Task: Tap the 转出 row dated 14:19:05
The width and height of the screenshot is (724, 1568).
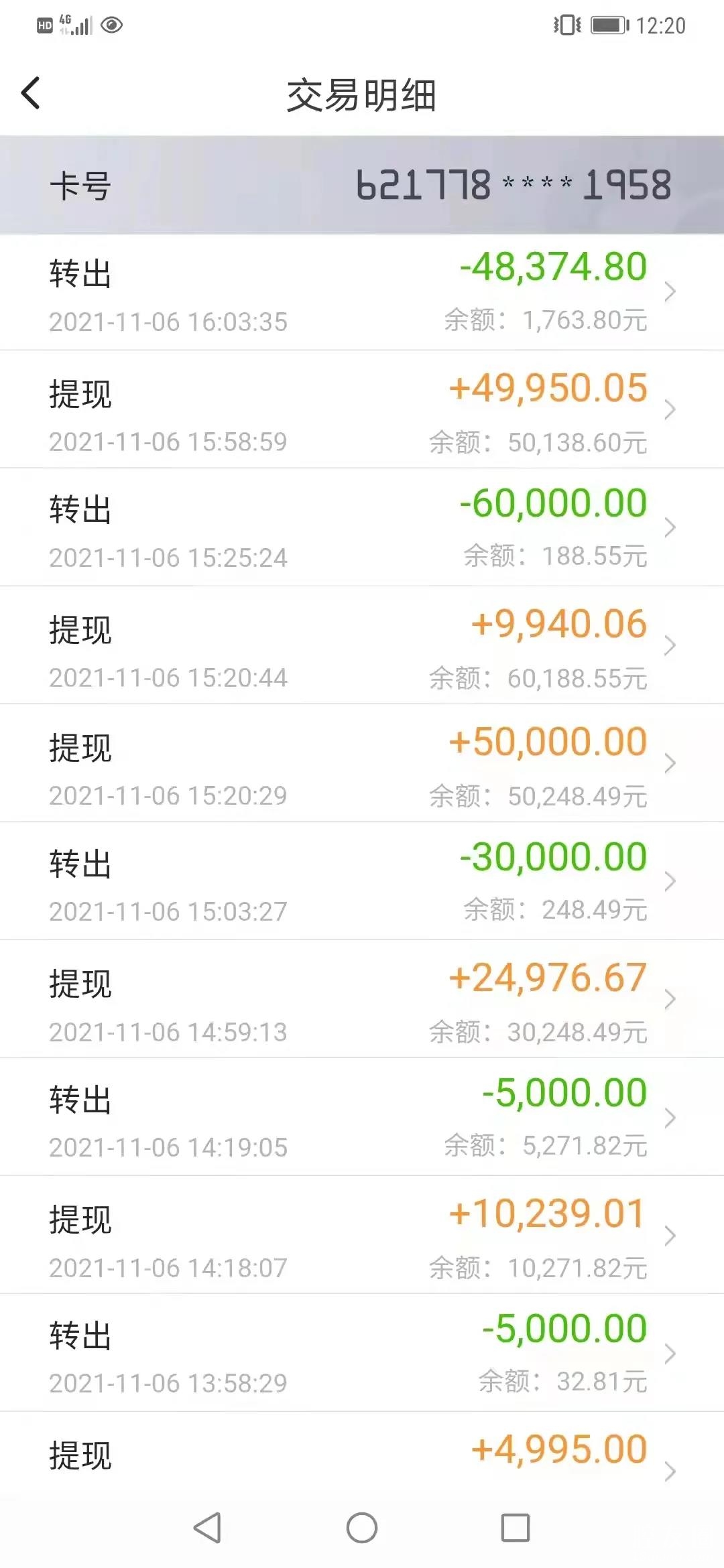Action: (x=362, y=1118)
